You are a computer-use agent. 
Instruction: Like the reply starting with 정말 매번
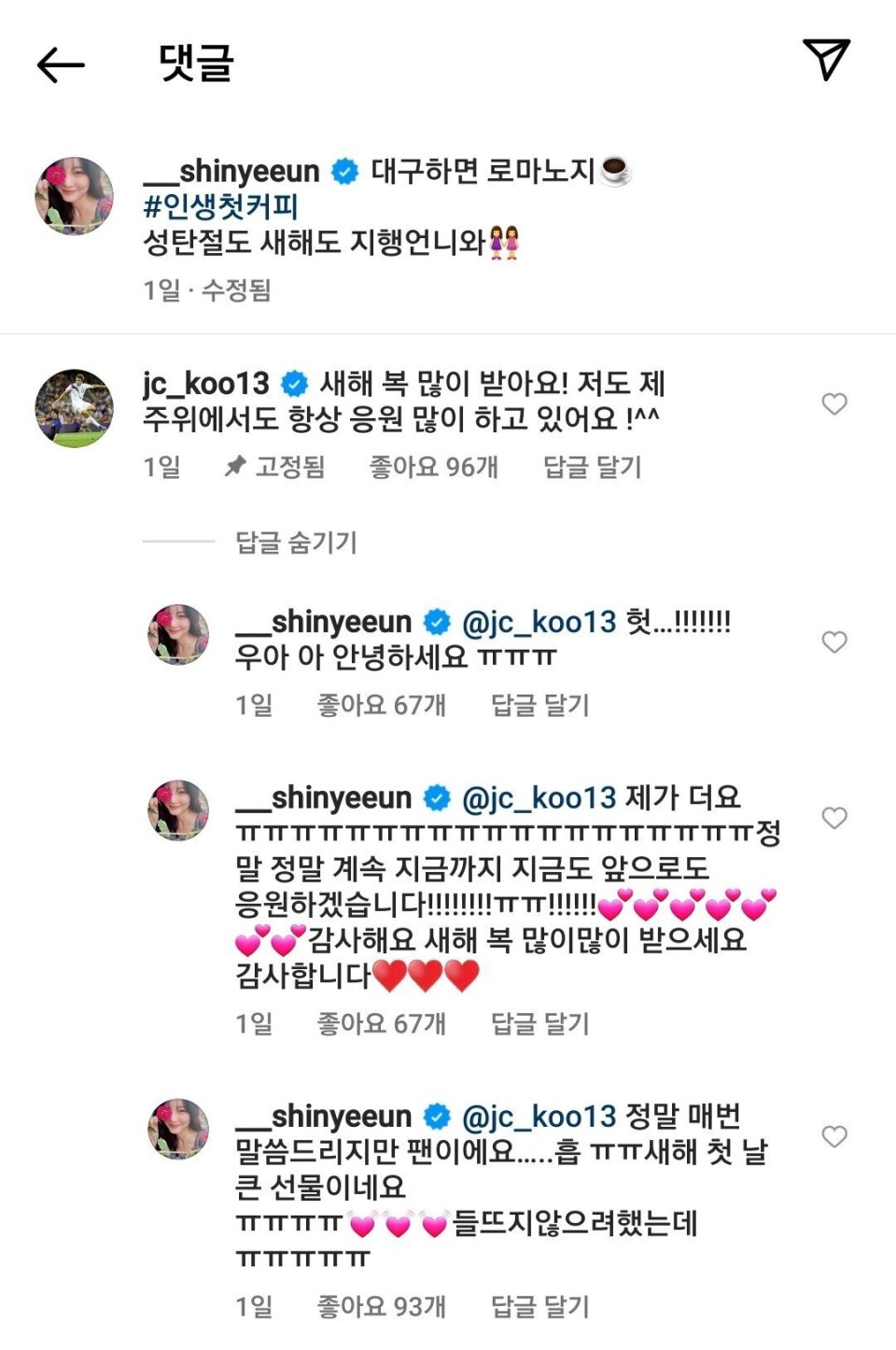(x=833, y=1136)
